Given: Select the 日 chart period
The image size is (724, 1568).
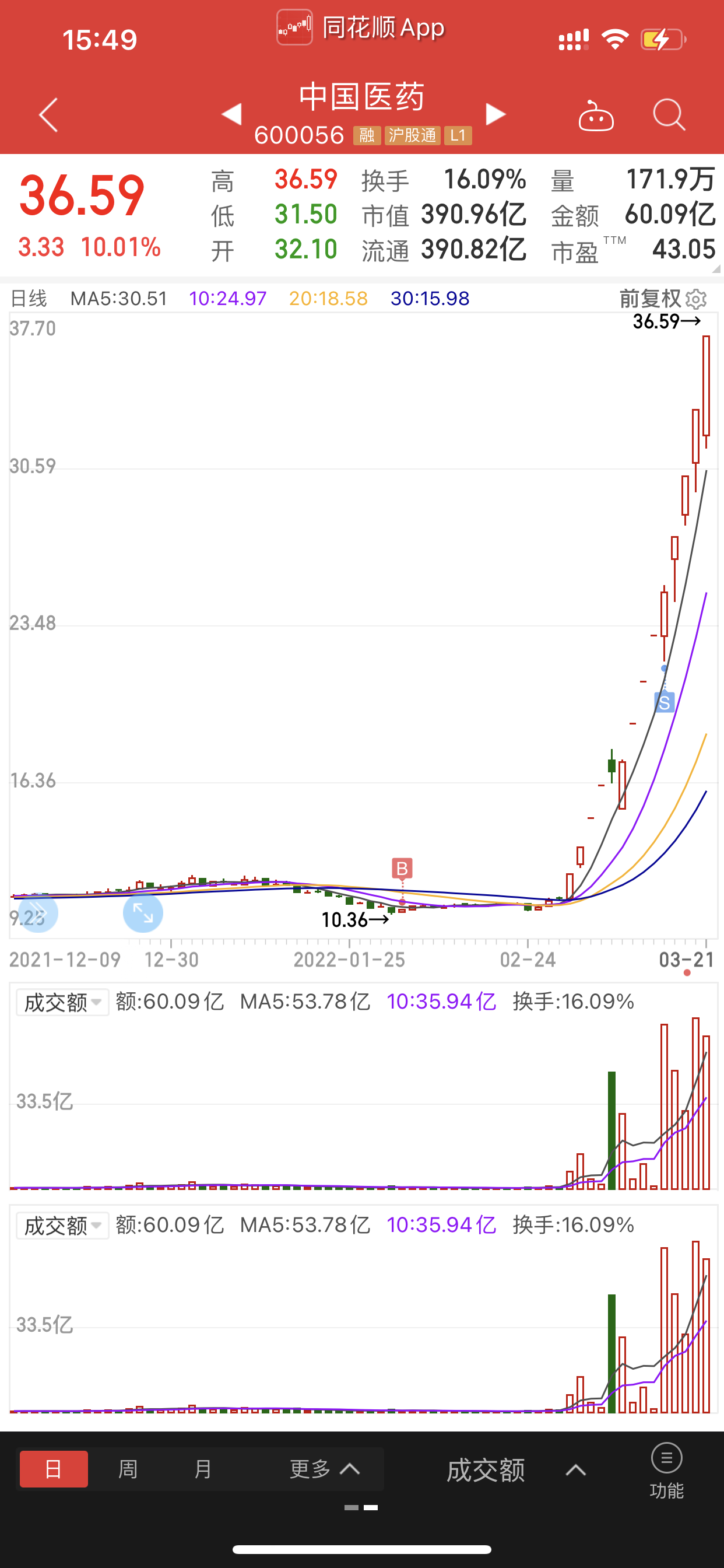Looking at the screenshot, I should [54, 1469].
